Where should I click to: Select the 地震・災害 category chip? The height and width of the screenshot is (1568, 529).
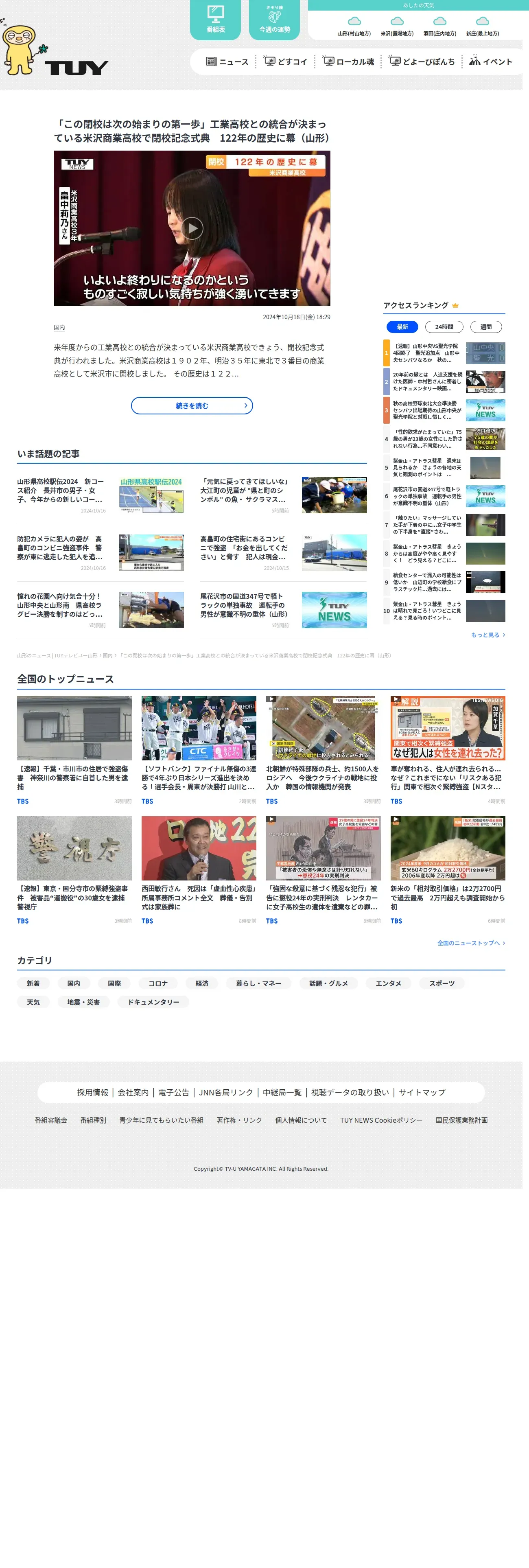click(83, 1002)
